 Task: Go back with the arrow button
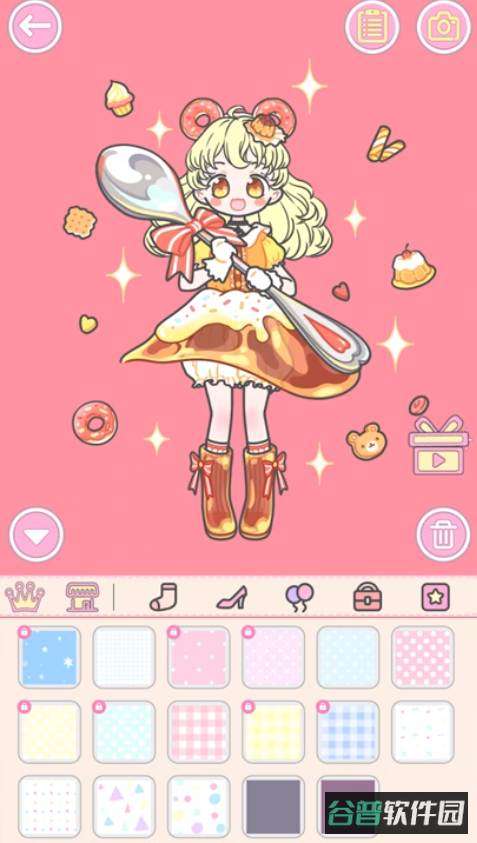35,26
